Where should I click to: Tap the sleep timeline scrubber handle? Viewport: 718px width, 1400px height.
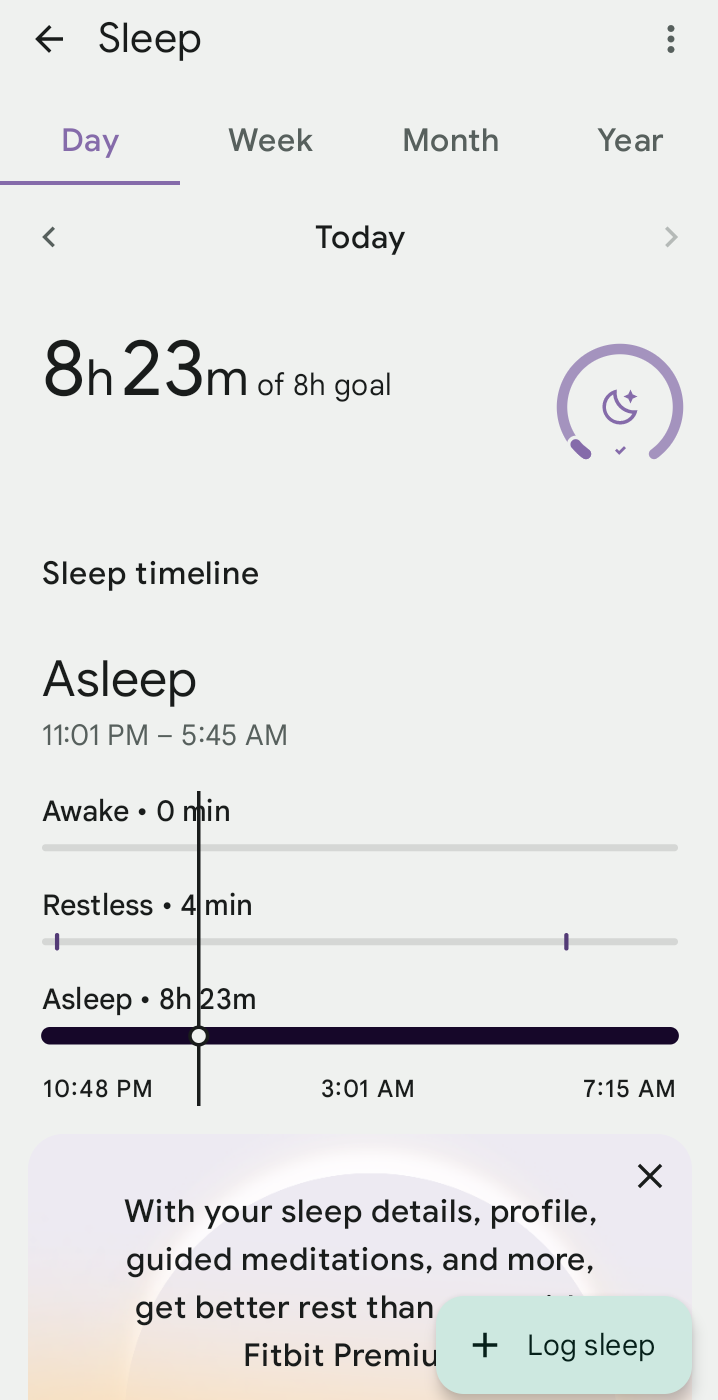coord(199,1036)
